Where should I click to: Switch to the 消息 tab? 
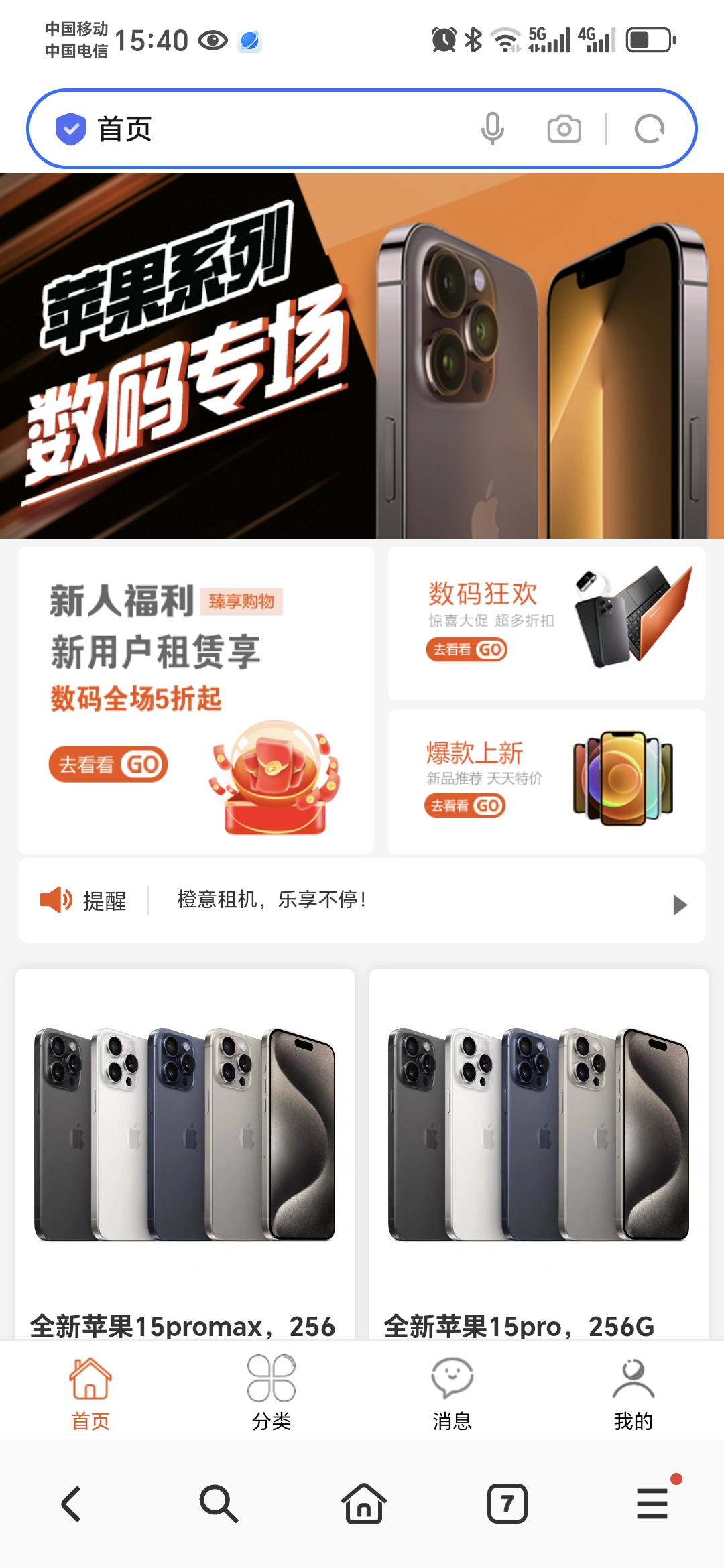point(452,1392)
